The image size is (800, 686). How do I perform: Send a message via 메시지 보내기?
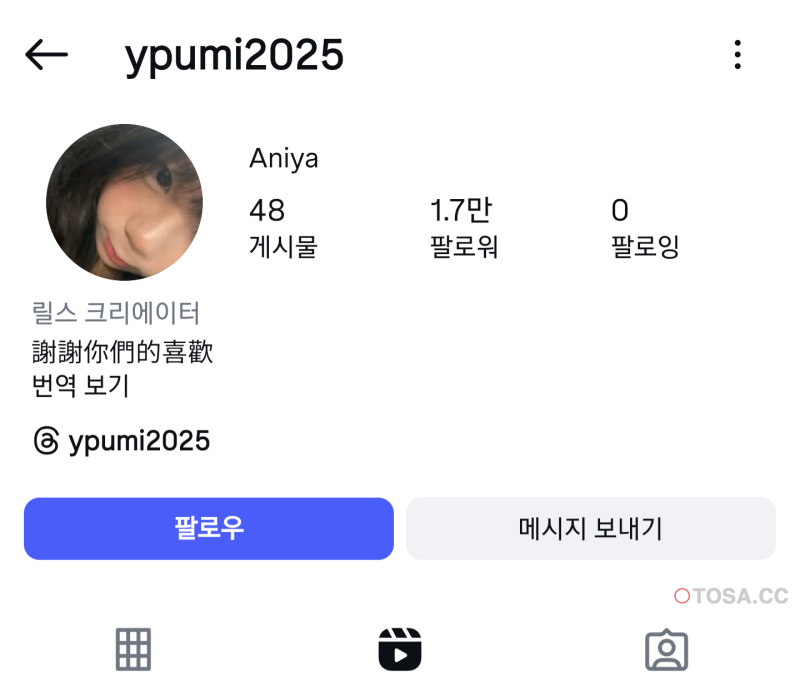pyautogui.click(x=590, y=528)
